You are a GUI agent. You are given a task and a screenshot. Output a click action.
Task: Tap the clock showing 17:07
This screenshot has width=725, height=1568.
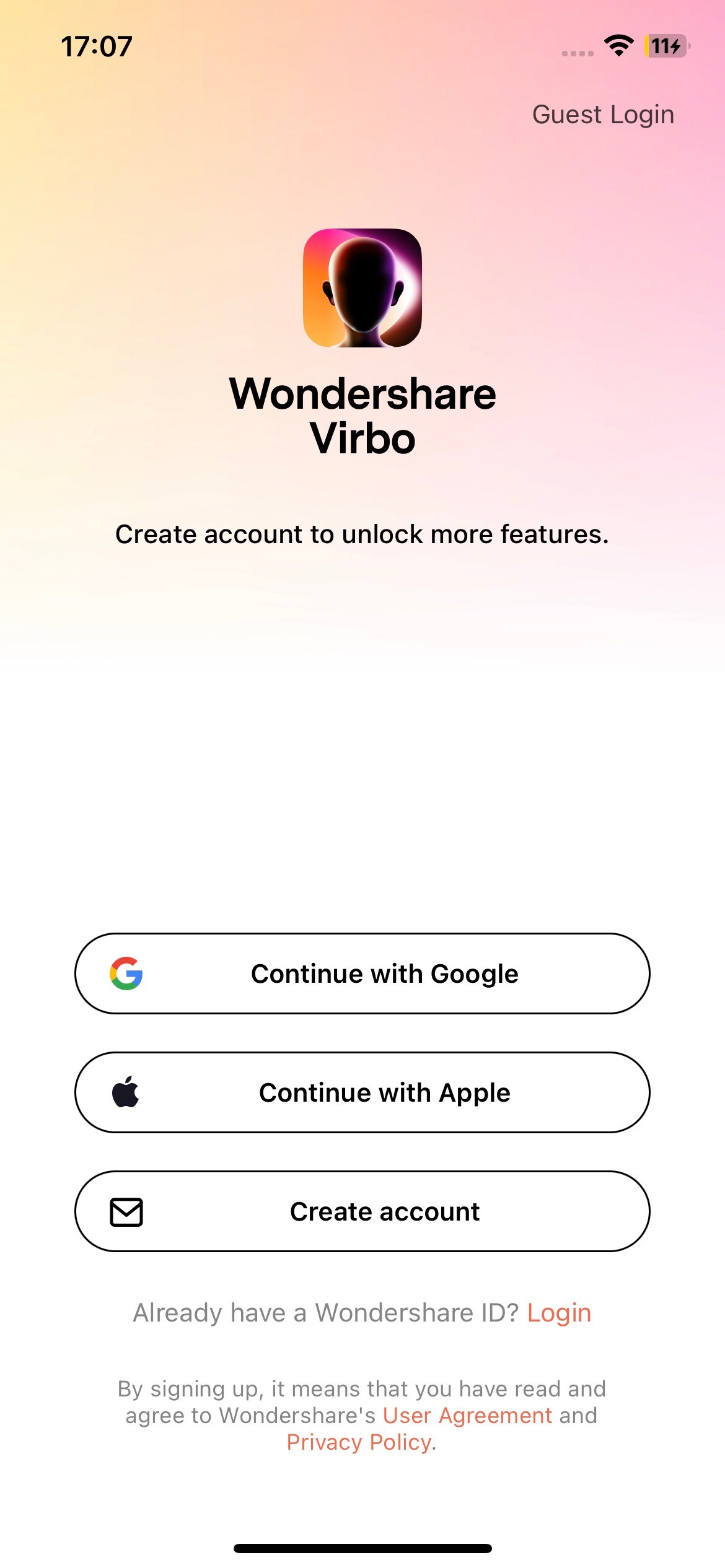pos(97,45)
